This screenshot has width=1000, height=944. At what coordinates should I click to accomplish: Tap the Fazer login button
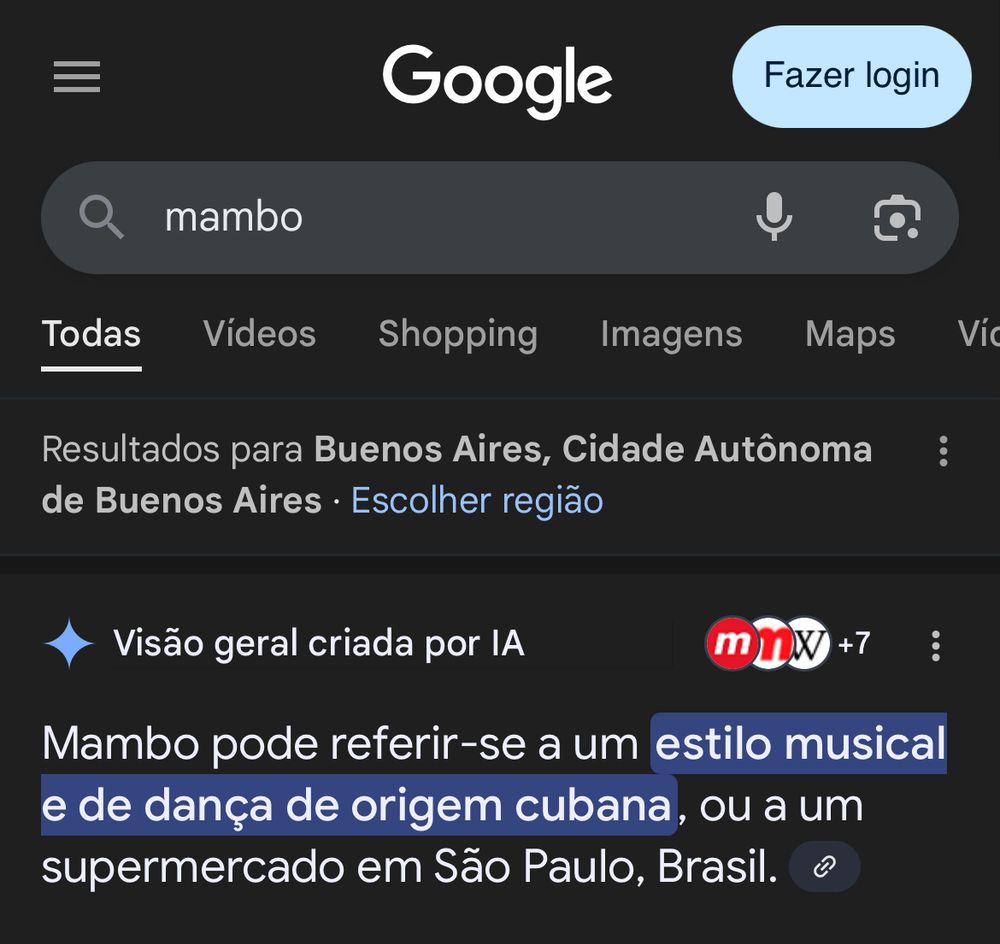click(x=851, y=77)
